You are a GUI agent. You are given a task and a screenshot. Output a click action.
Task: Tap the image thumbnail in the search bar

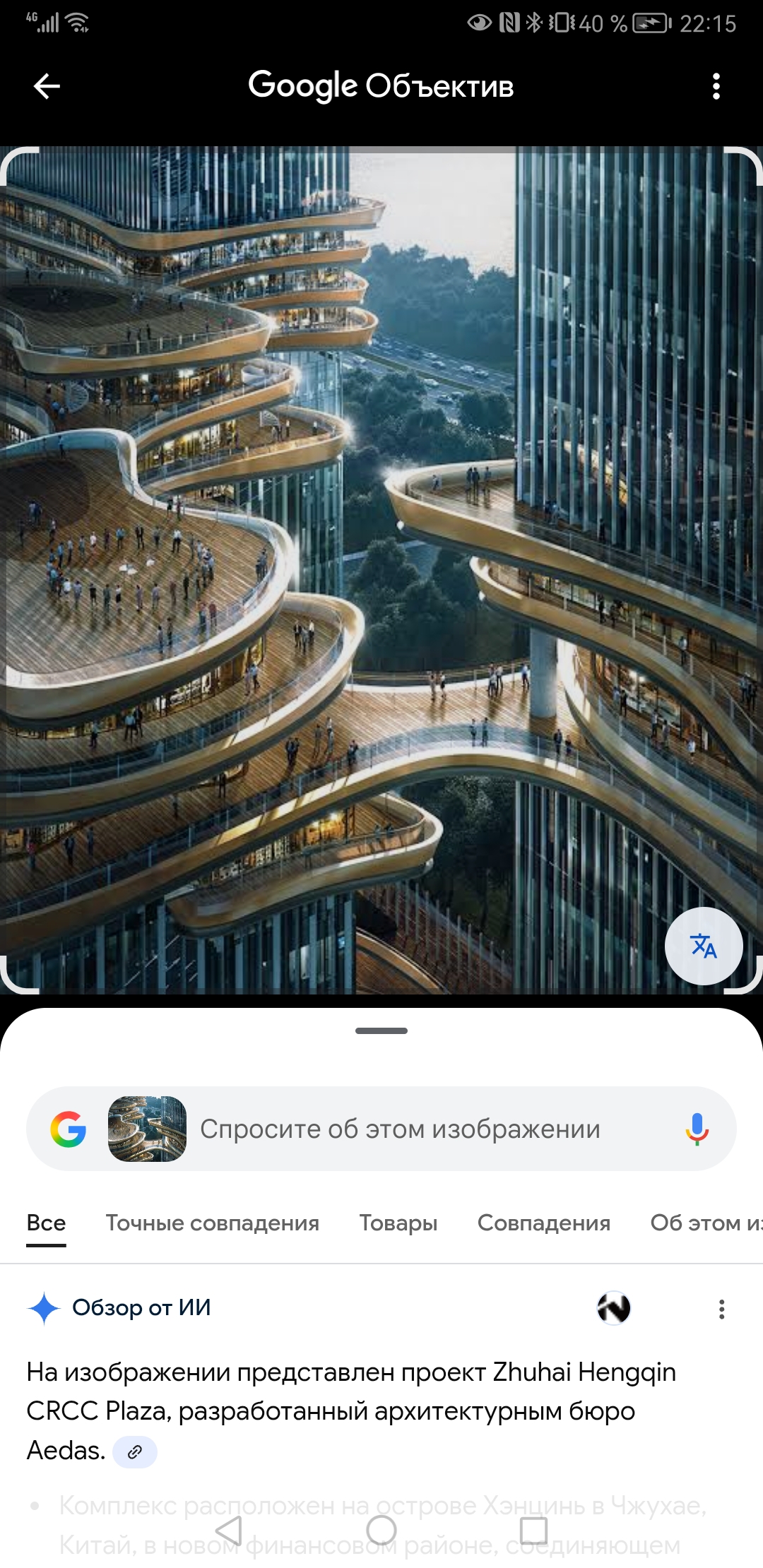click(x=147, y=1129)
